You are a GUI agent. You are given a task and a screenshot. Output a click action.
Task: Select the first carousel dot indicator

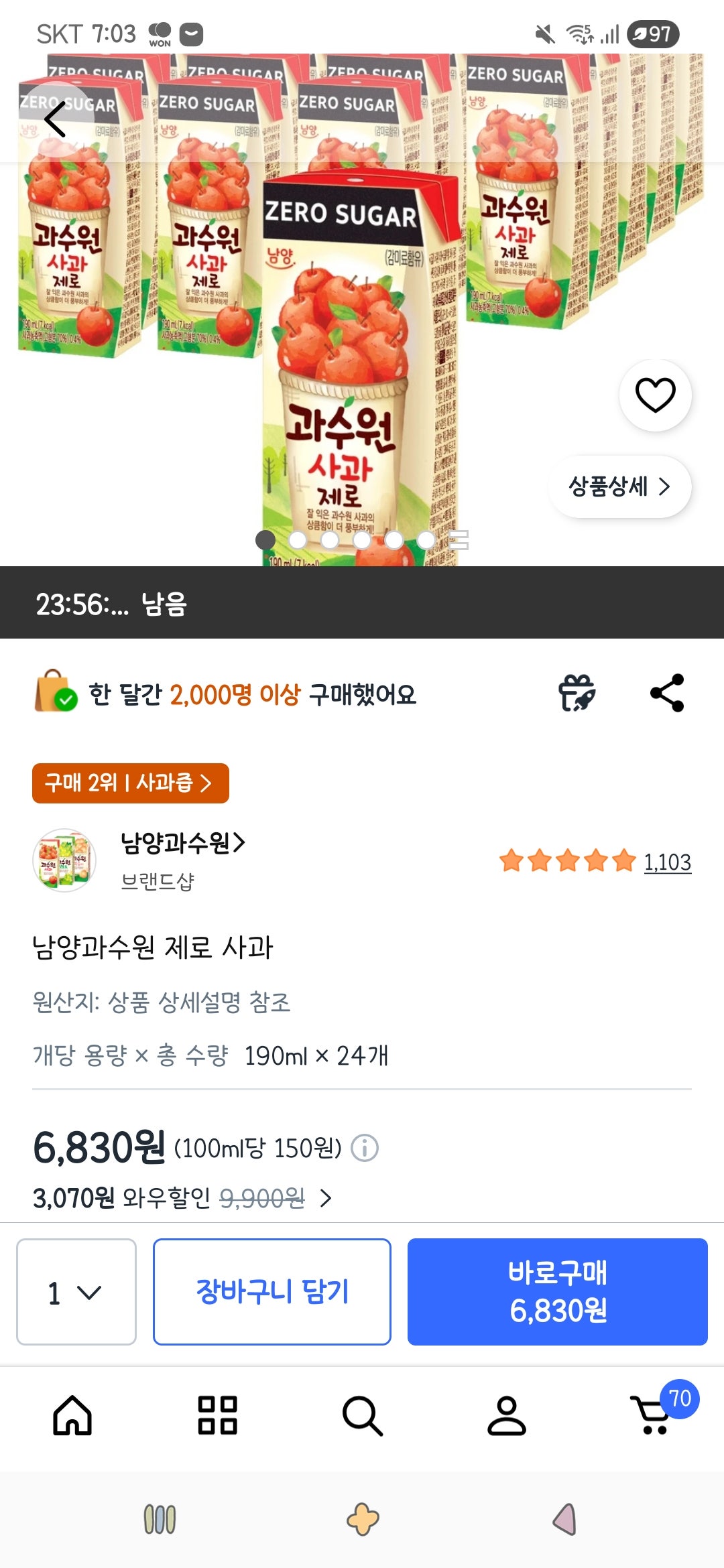coord(264,538)
